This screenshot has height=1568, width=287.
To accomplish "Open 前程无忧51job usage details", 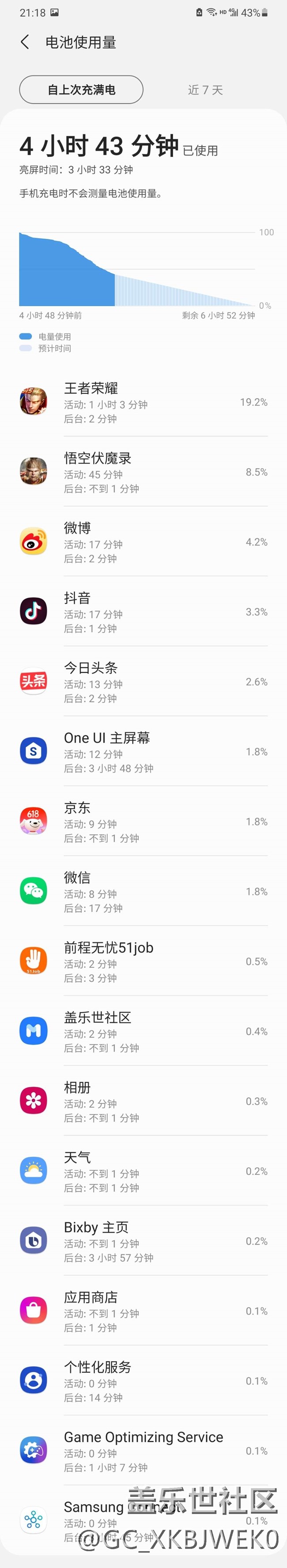I will click(143, 962).
